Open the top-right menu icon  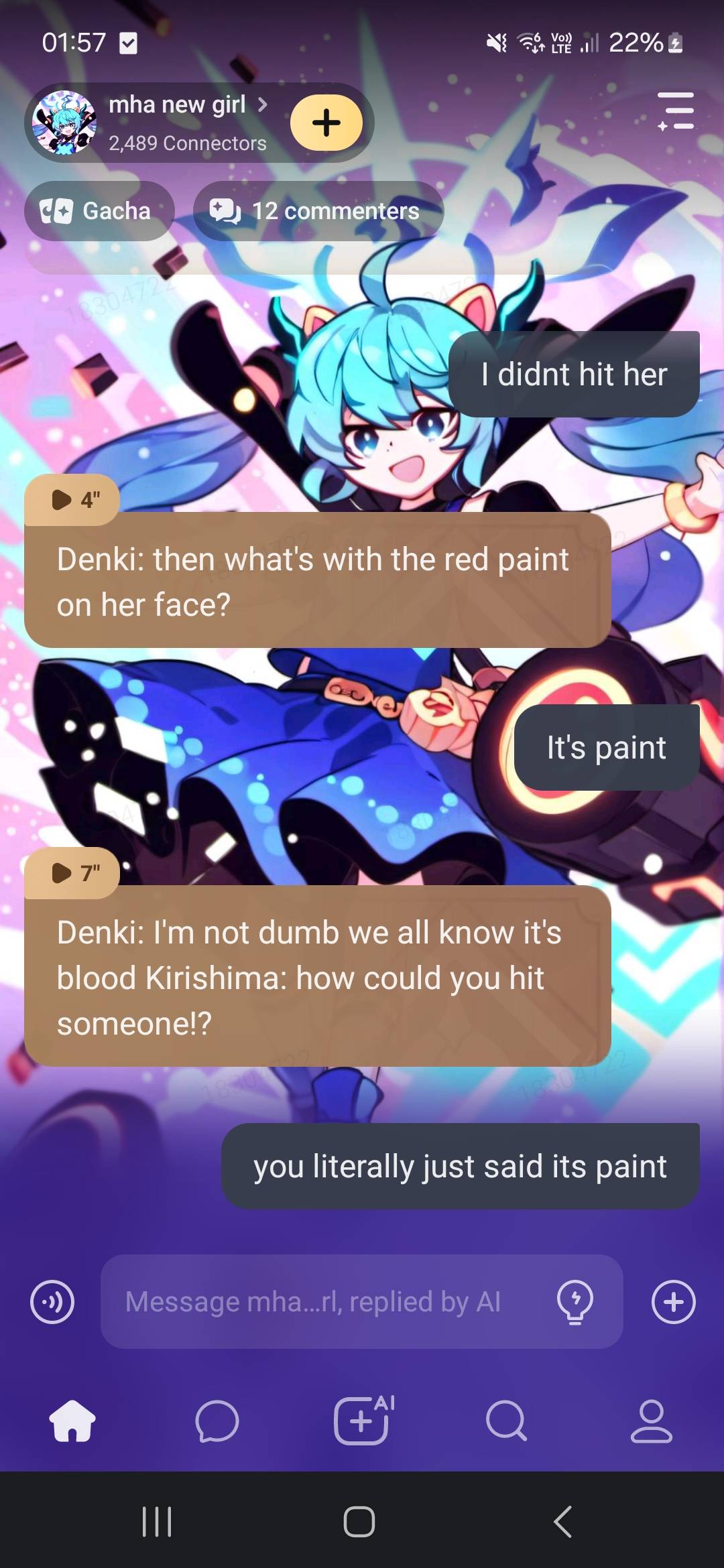[676, 111]
